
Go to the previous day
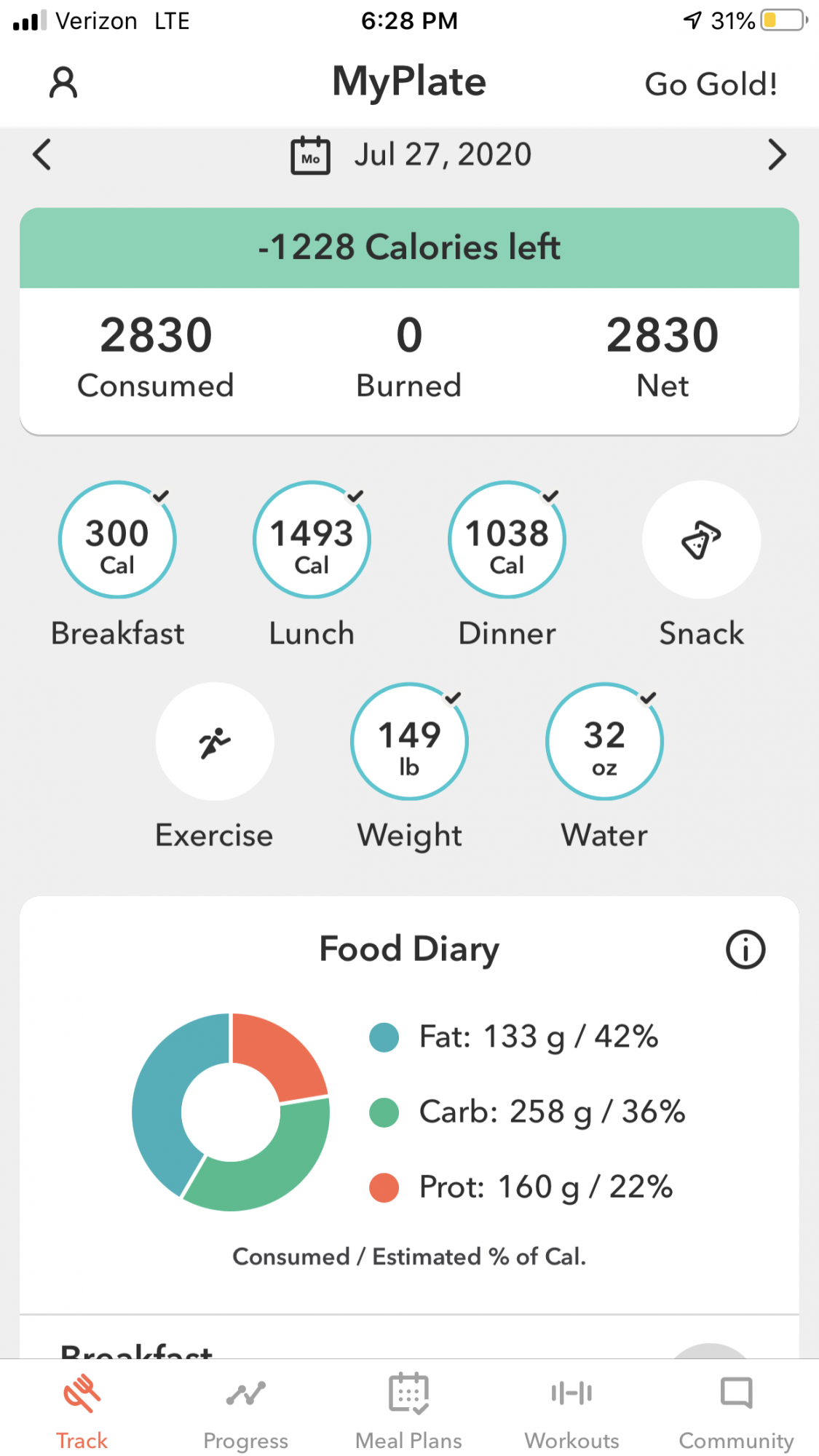coord(42,154)
